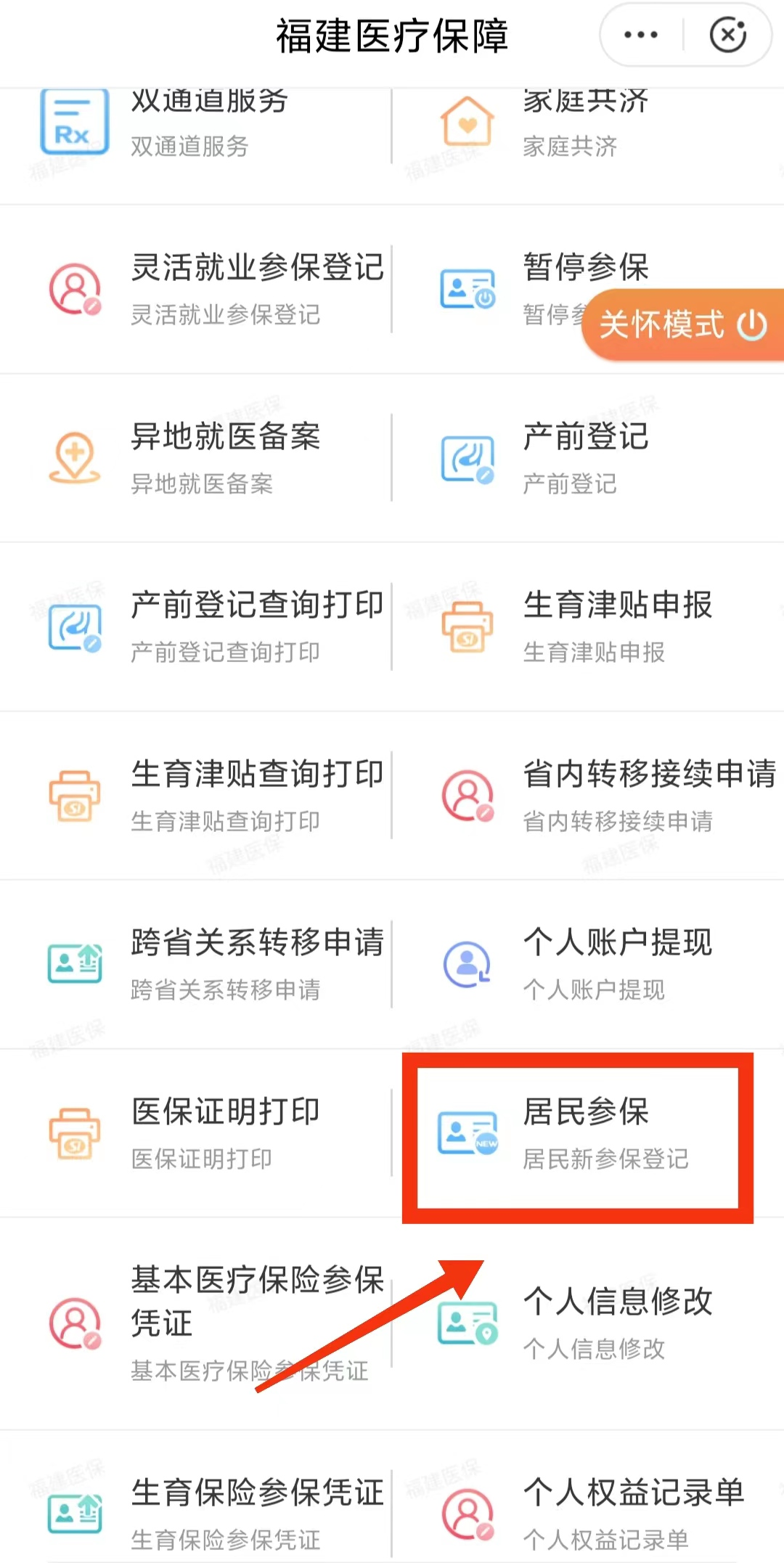
Task: Open 省内转移接续申请
Action: coord(588,796)
